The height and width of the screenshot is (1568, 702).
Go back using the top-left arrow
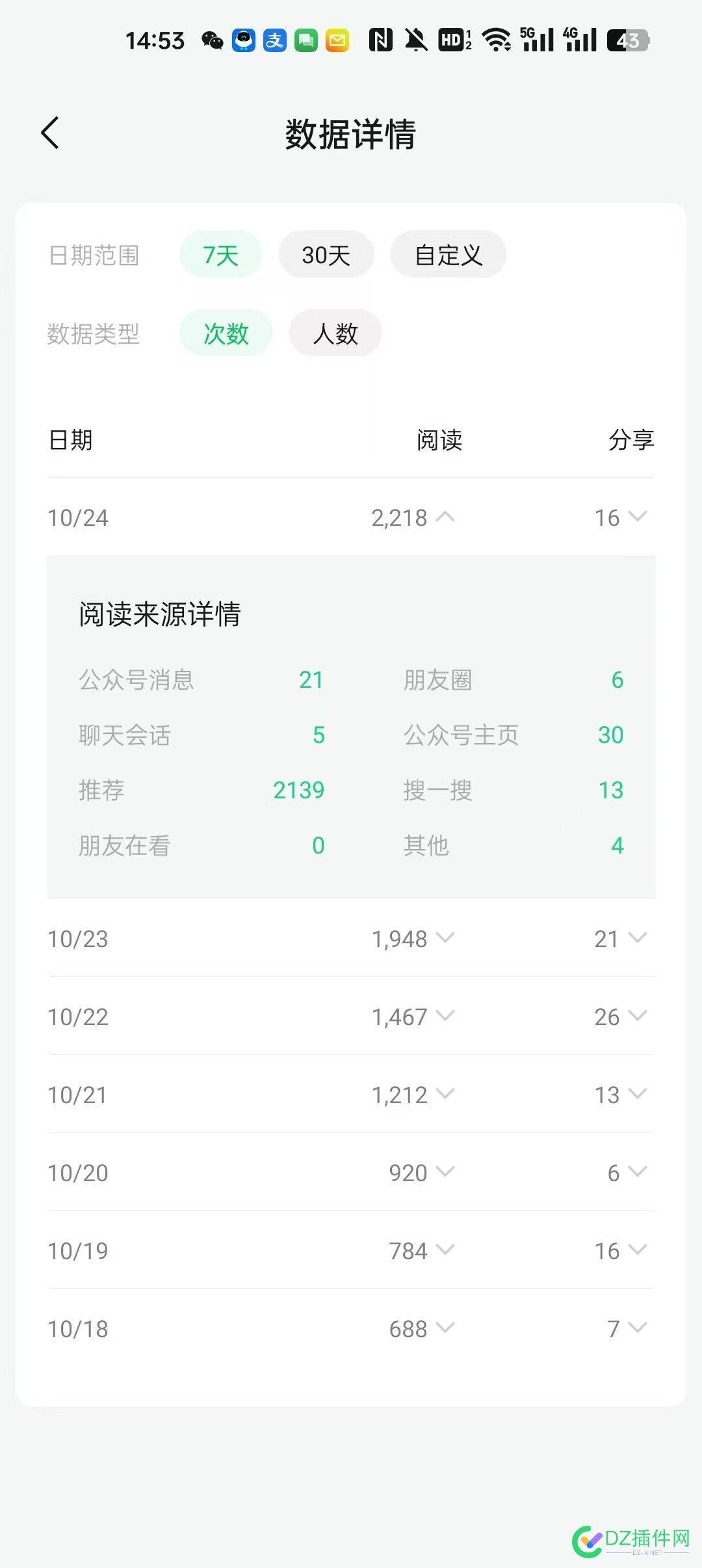coord(50,133)
